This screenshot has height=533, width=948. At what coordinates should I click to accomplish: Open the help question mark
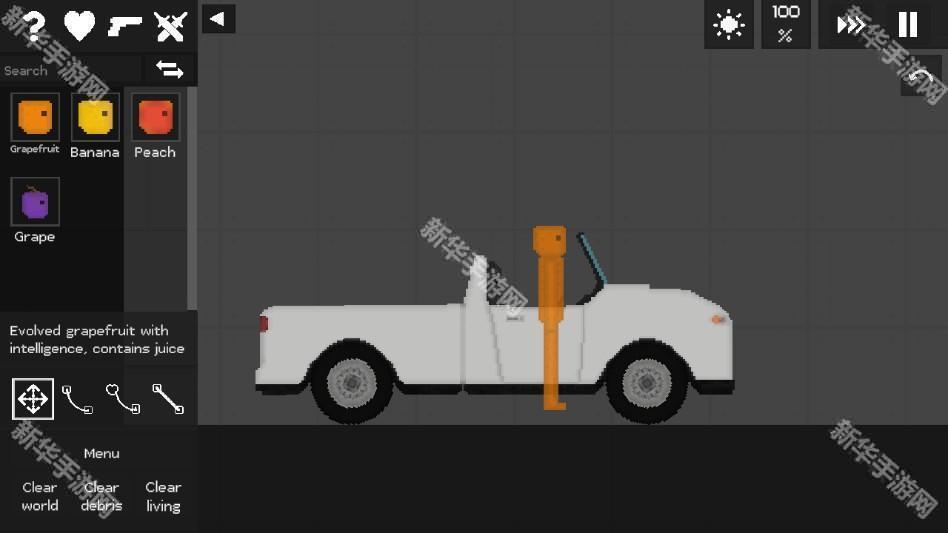click(x=34, y=26)
